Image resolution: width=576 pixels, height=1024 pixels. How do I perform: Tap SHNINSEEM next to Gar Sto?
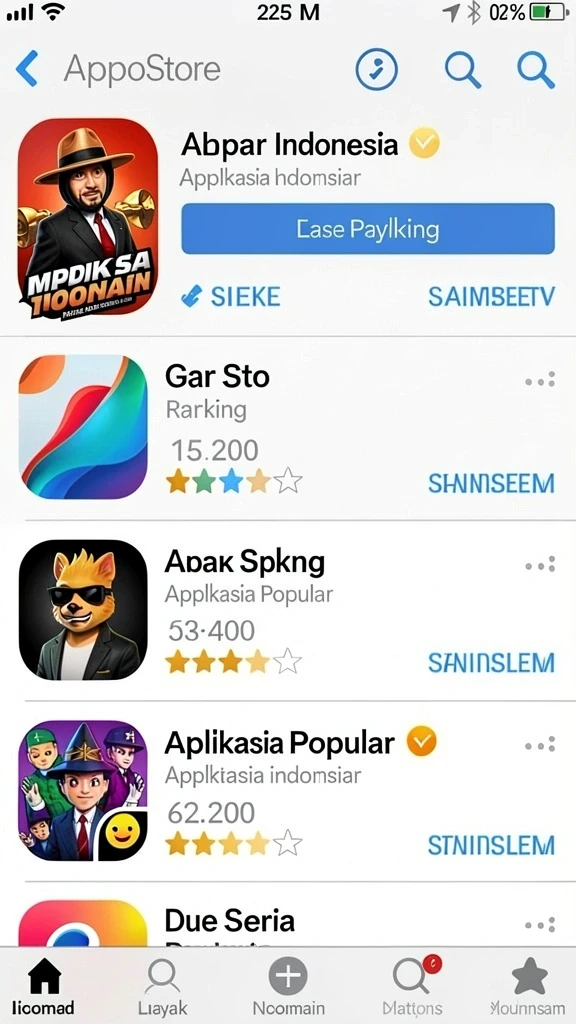point(491,484)
